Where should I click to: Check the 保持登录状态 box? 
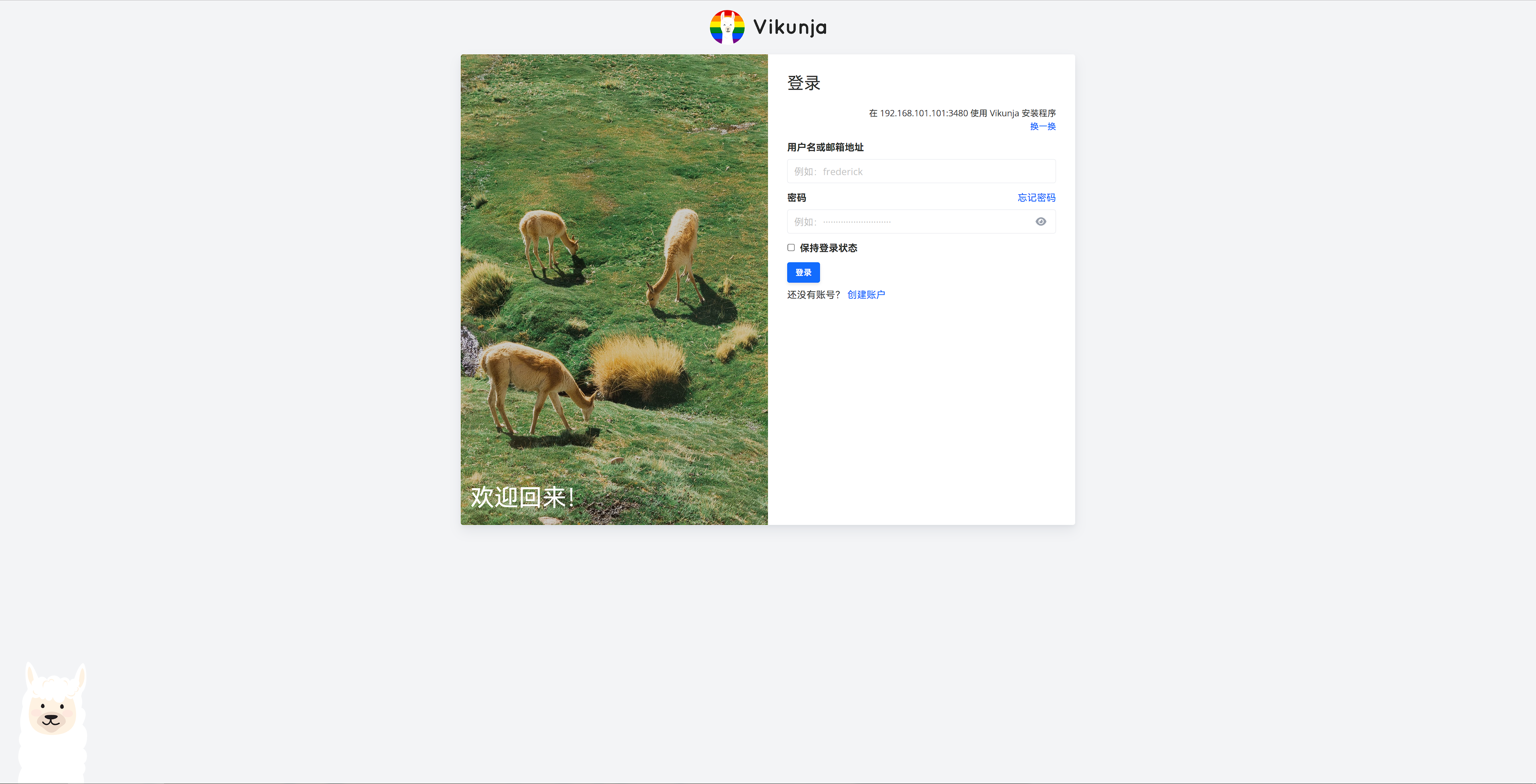pyautogui.click(x=791, y=248)
